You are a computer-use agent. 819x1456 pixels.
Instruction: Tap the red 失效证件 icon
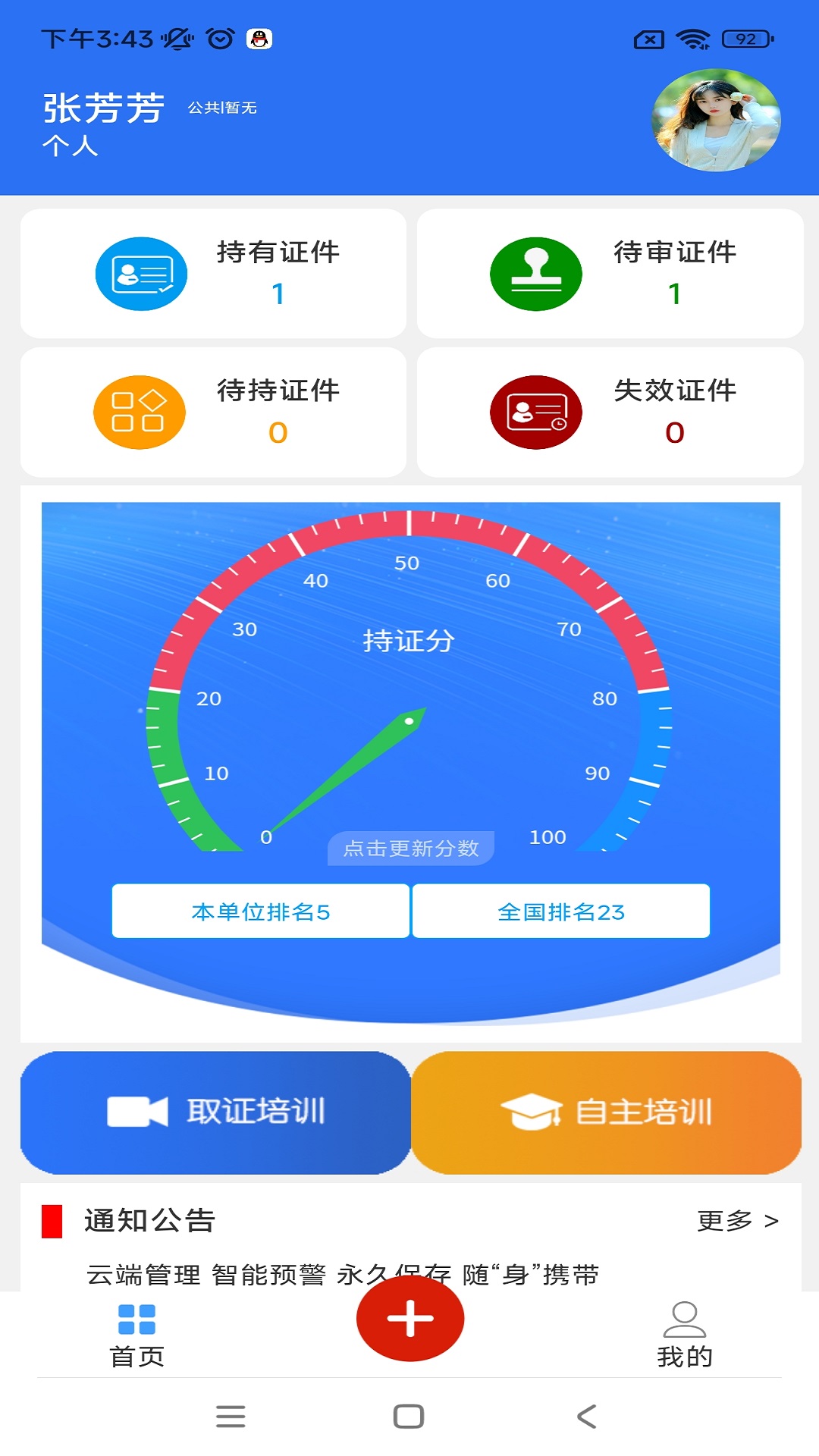tap(537, 411)
